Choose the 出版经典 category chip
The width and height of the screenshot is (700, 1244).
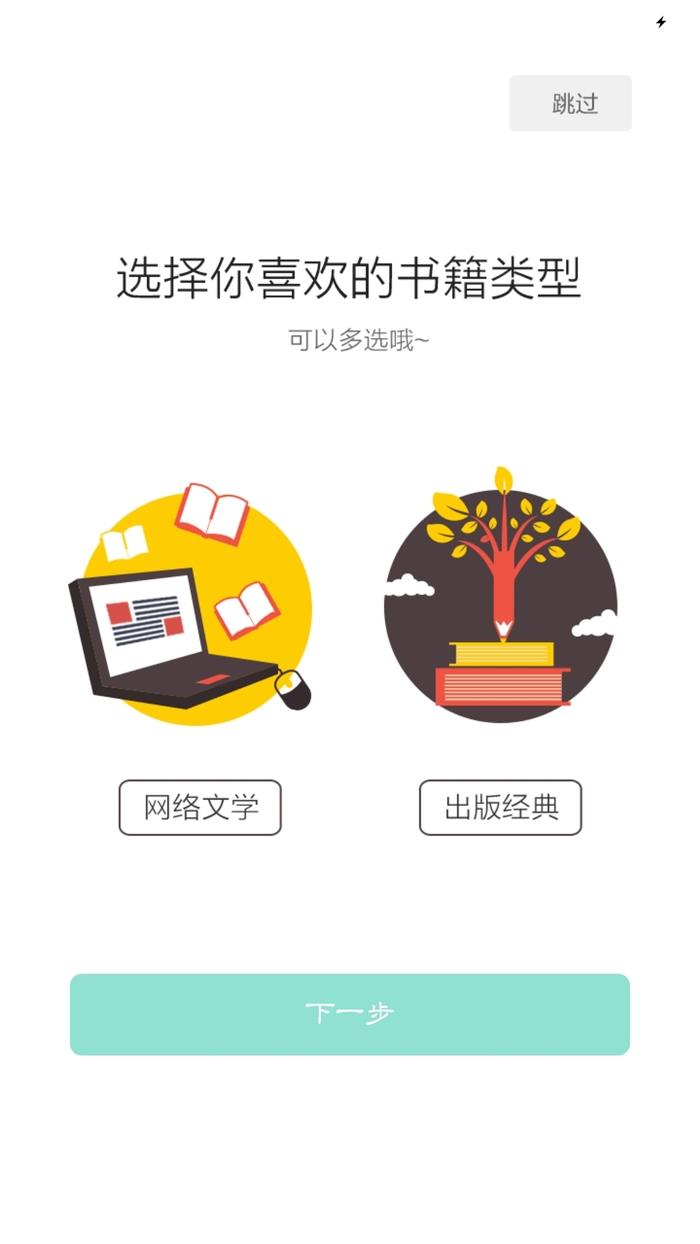(x=500, y=807)
